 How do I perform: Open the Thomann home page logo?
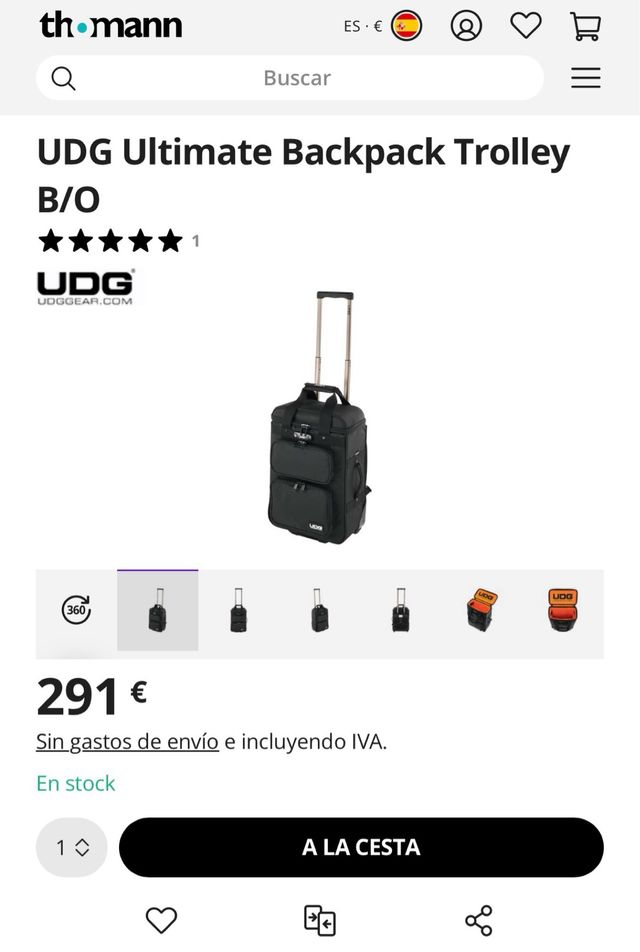(x=111, y=25)
